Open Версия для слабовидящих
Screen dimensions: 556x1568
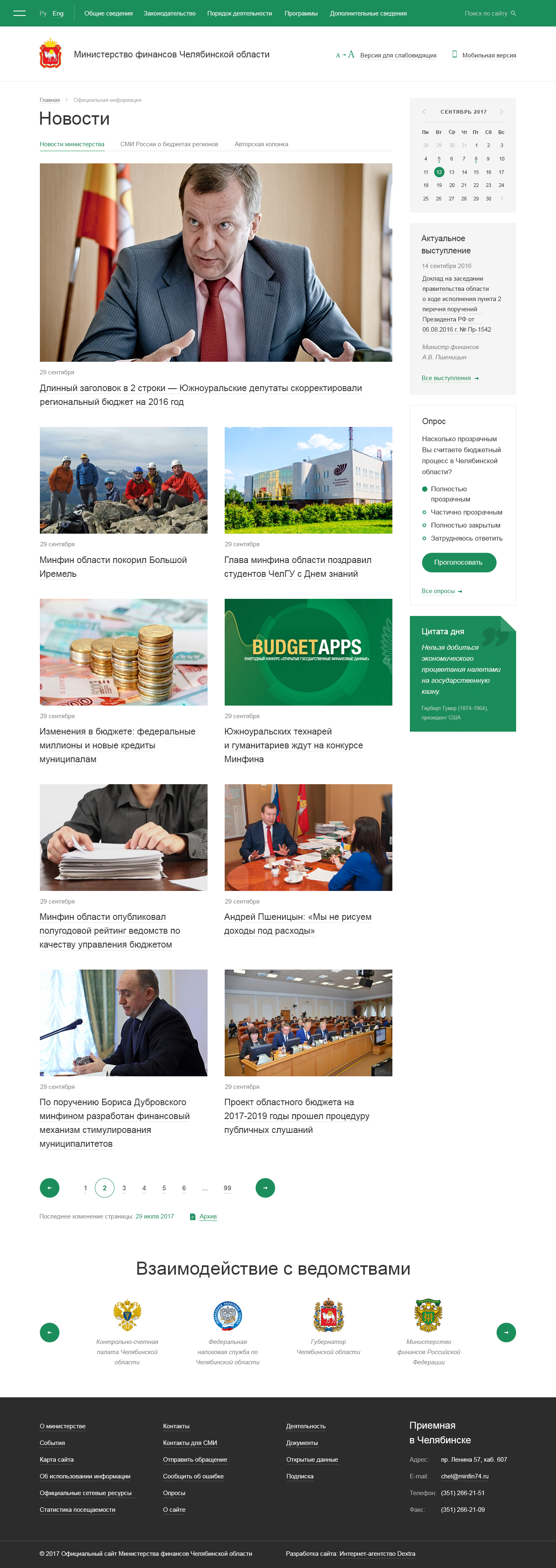(x=398, y=55)
